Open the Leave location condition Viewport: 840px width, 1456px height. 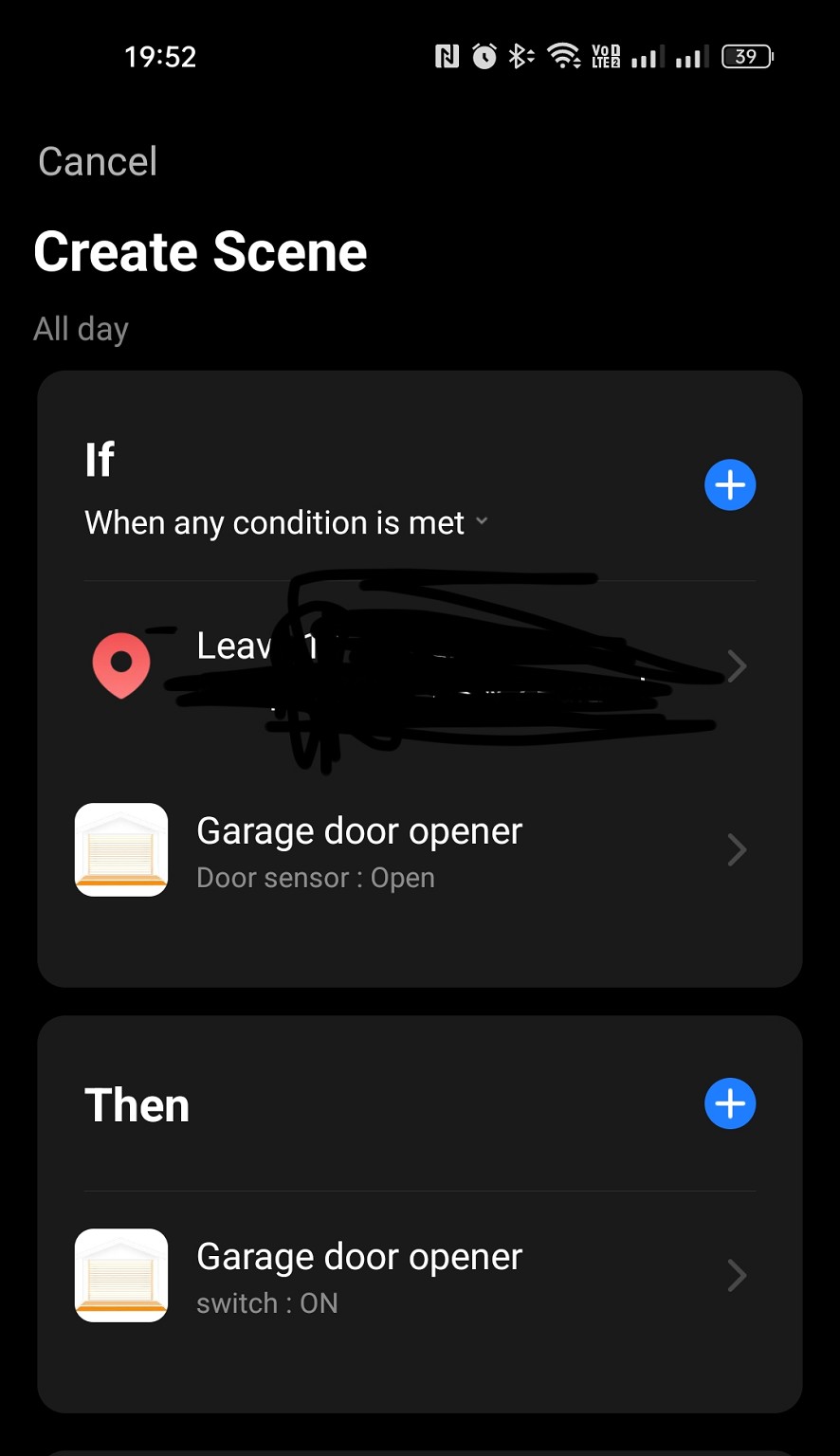coord(418,665)
